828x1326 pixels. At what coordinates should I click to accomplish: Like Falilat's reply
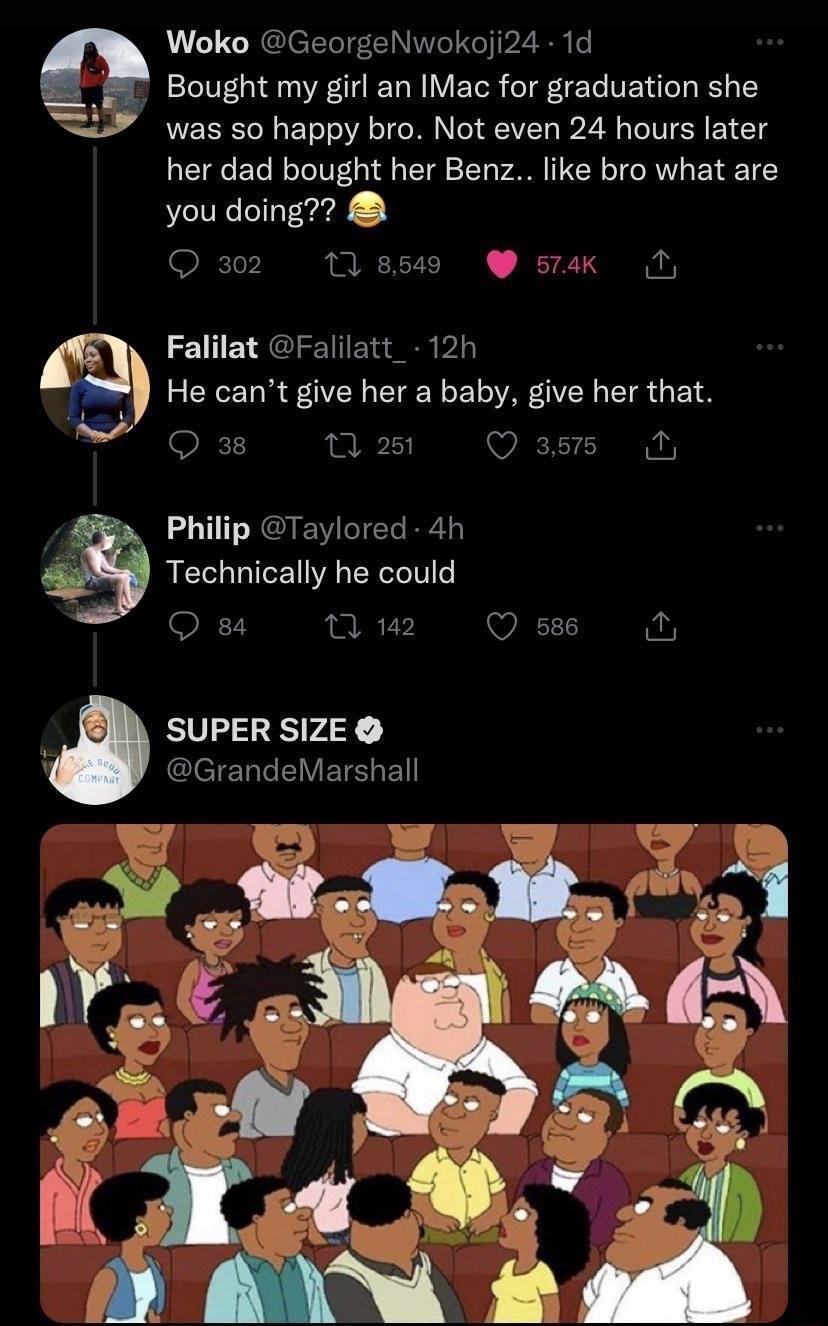501,446
